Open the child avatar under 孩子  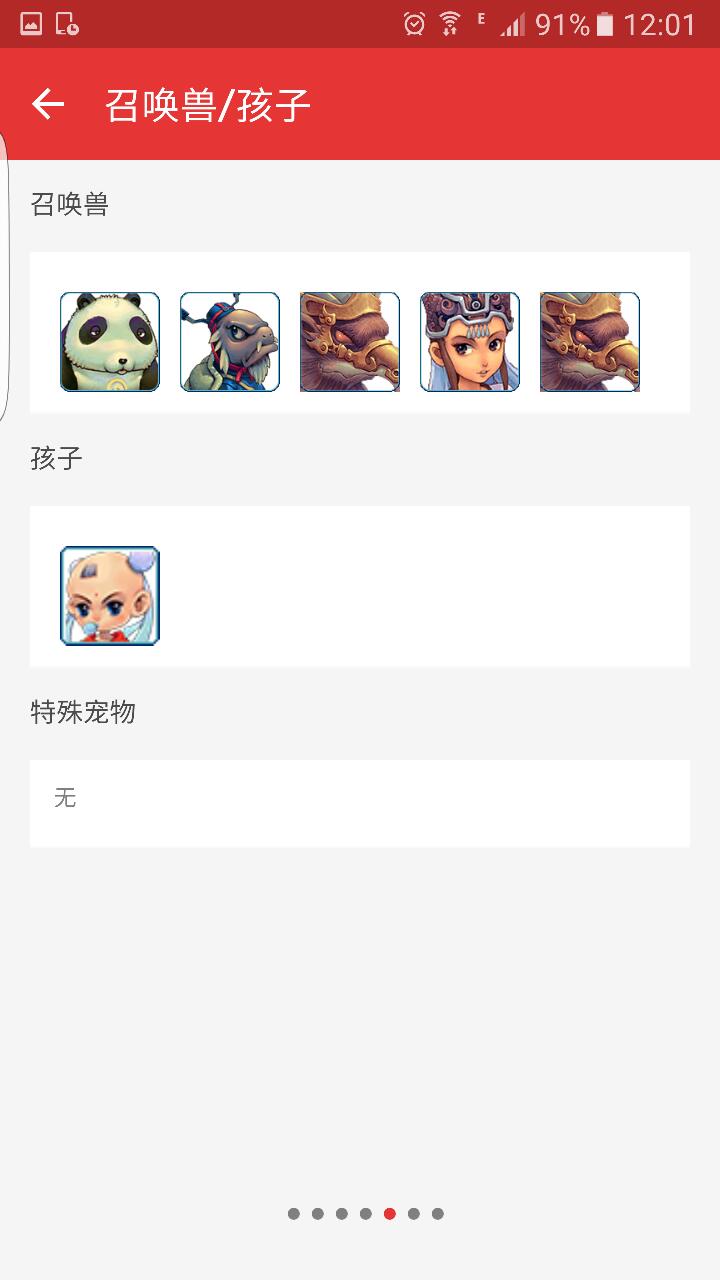110,596
